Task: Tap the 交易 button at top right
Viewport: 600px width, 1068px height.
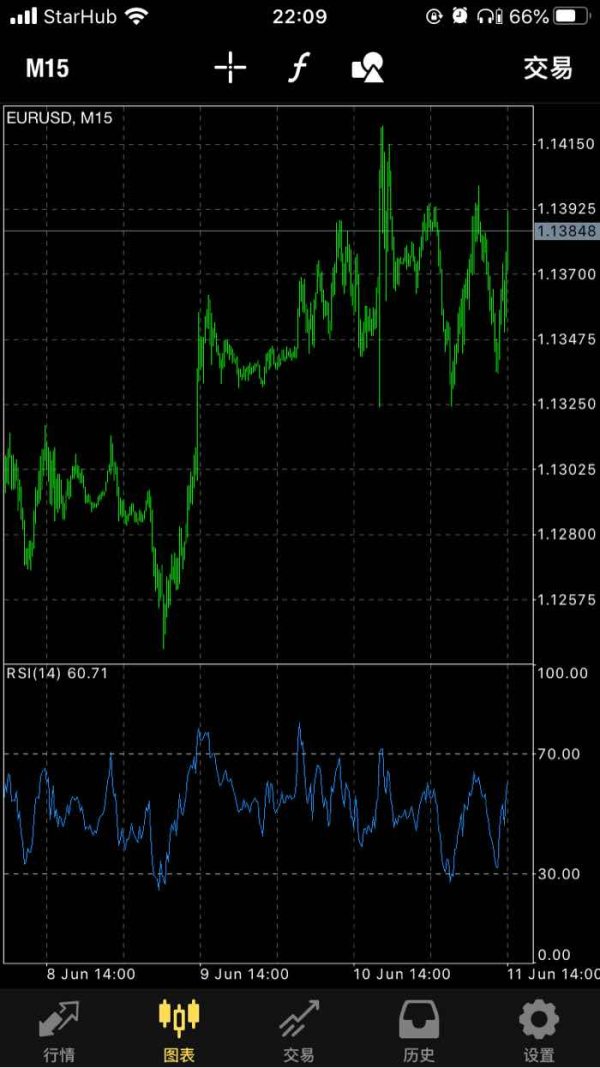Action: pyautogui.click(x=548, y=68)
